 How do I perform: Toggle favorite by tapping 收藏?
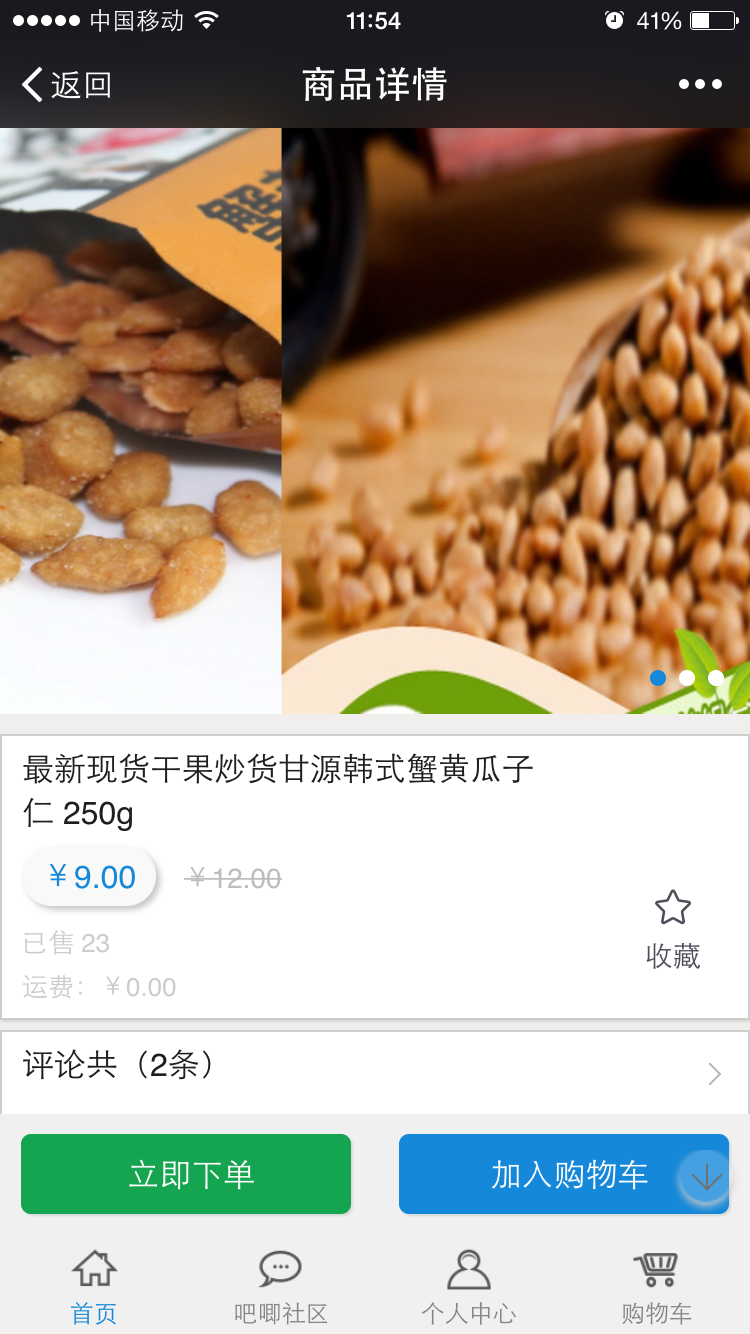click(672, 956)
